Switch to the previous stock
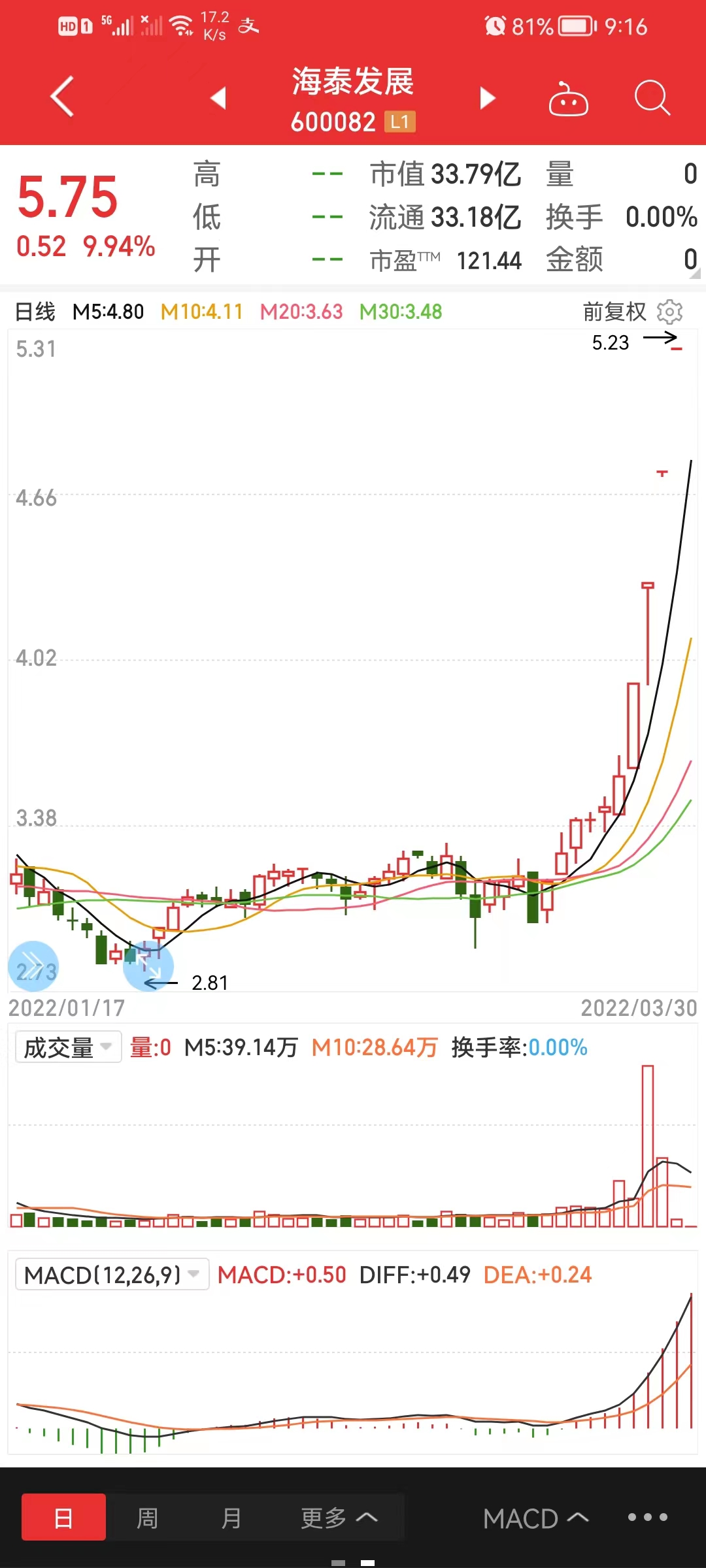 [x=218, y=98]
